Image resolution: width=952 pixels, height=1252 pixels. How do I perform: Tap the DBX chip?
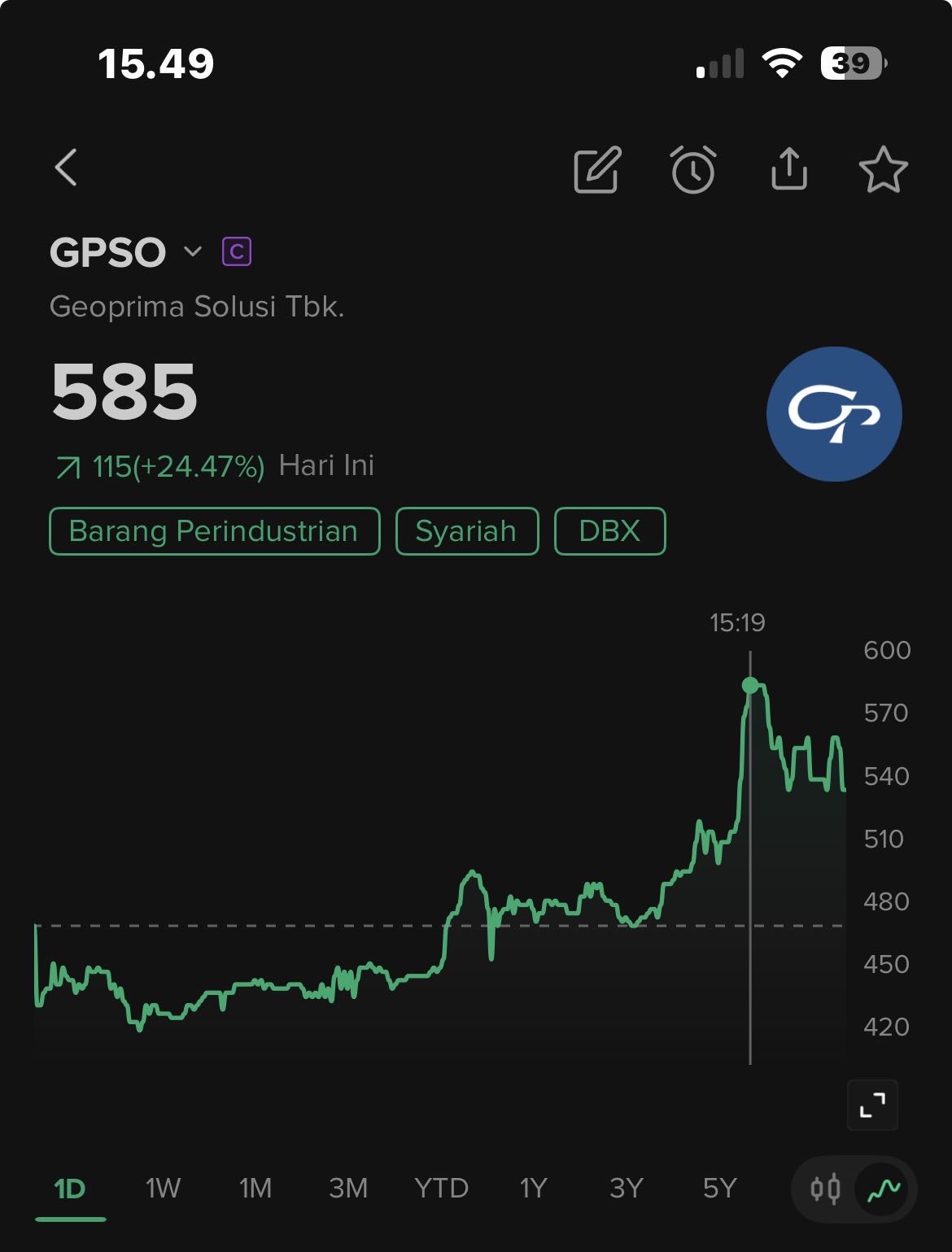point(609,531)
